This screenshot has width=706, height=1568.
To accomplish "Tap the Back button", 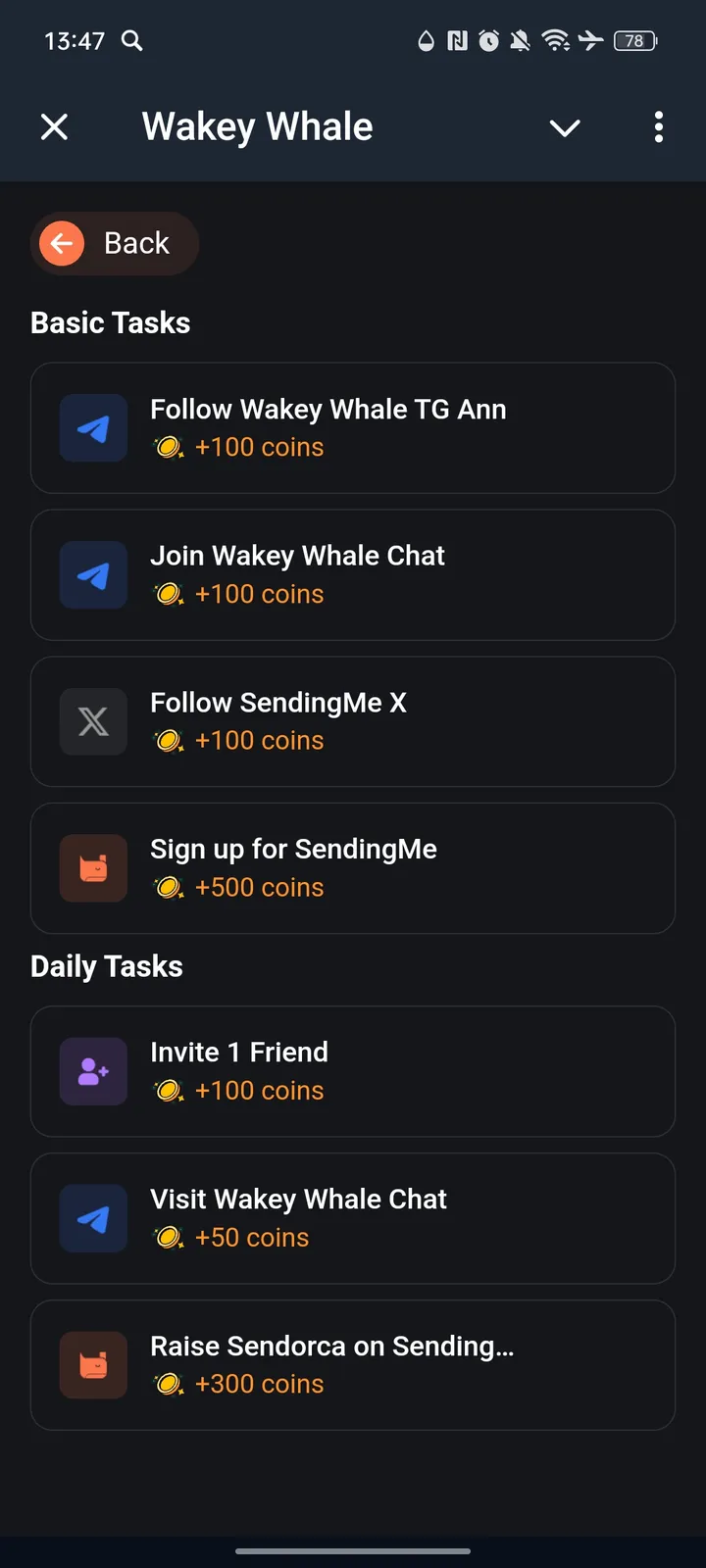I will (114, 243).
